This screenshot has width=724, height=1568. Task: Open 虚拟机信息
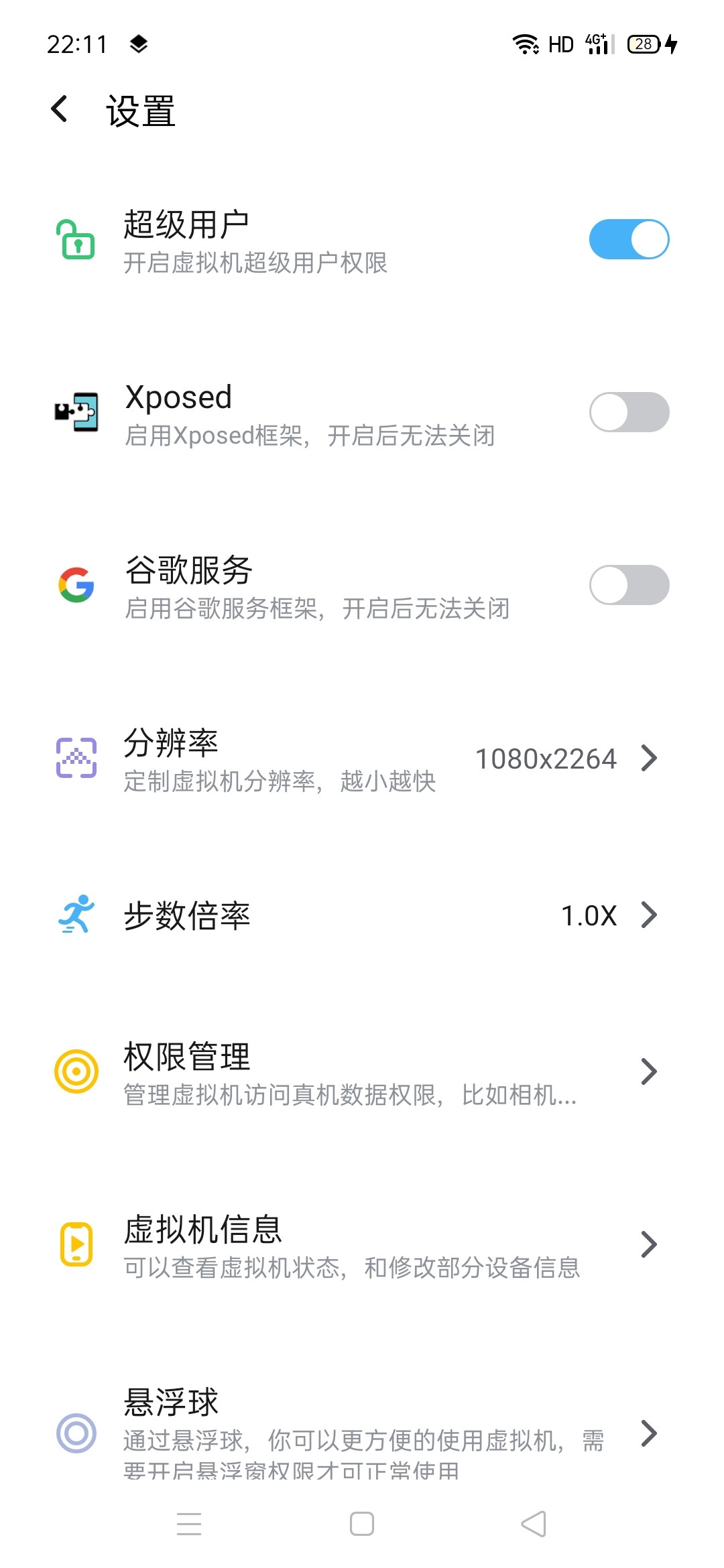362,1244
